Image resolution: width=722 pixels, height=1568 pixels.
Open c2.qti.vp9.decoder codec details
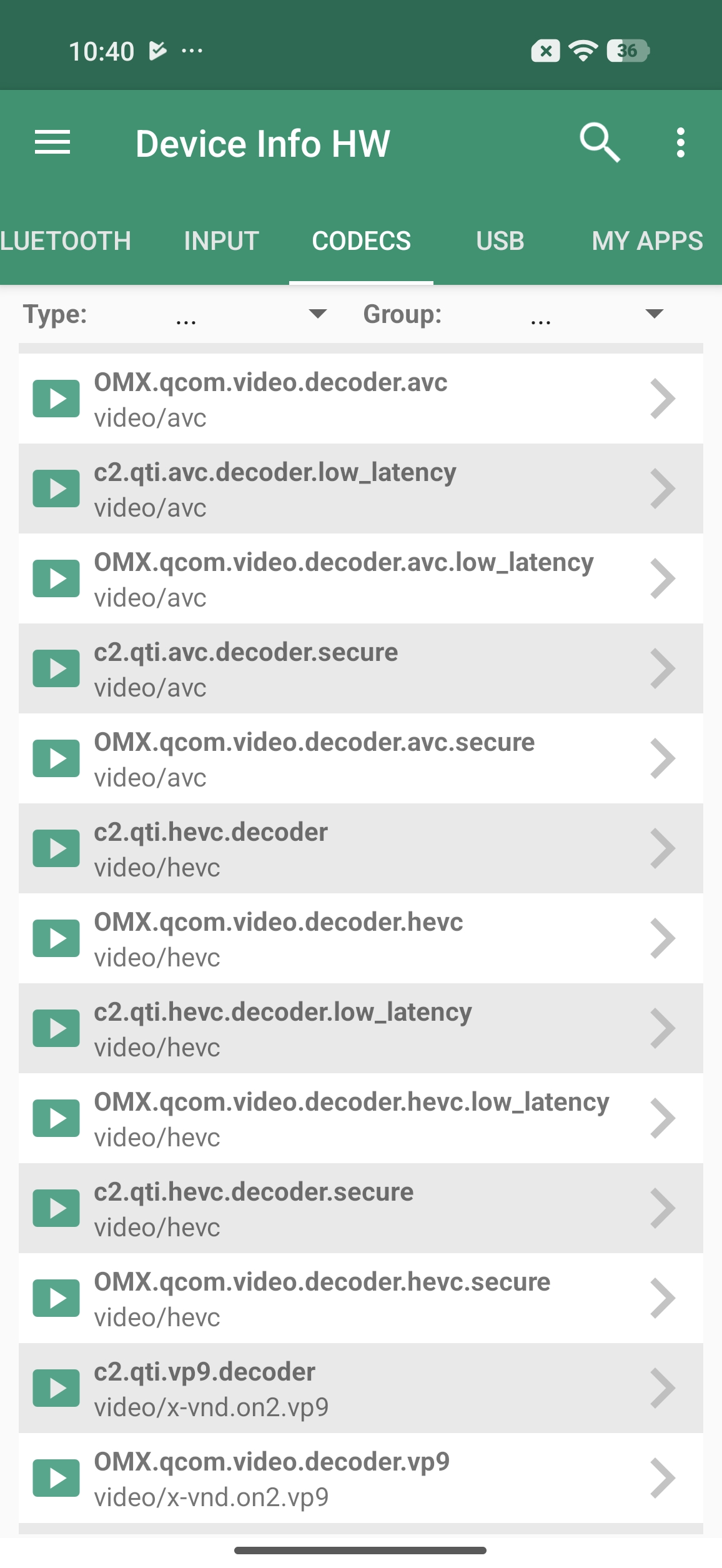(x=360, y=1388)
